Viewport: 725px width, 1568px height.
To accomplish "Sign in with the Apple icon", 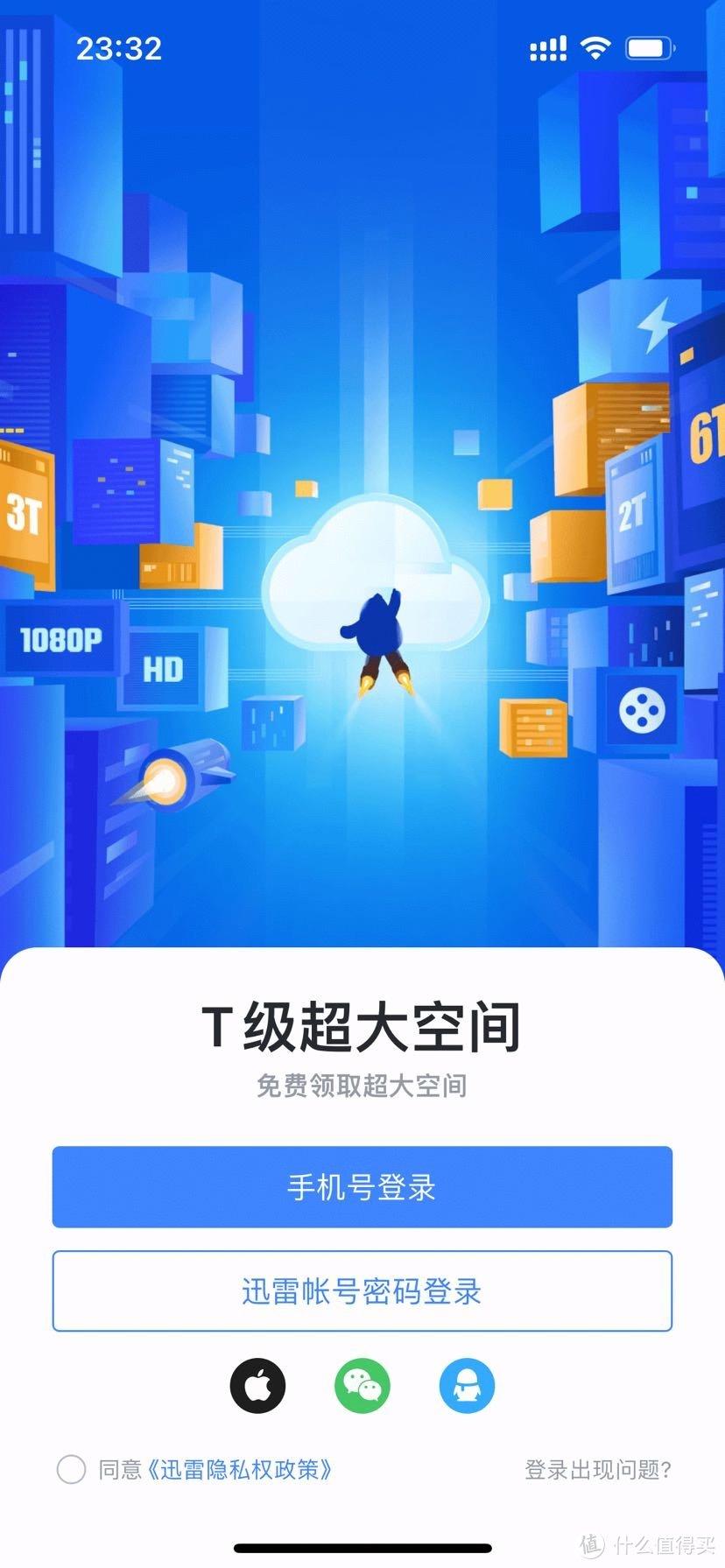I will (x=257, y=1386).
